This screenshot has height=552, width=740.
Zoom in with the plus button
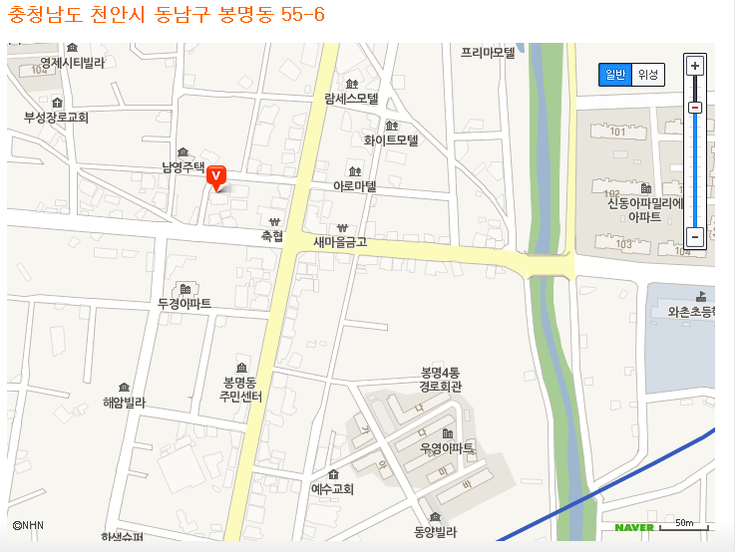(x=696, y=67)
